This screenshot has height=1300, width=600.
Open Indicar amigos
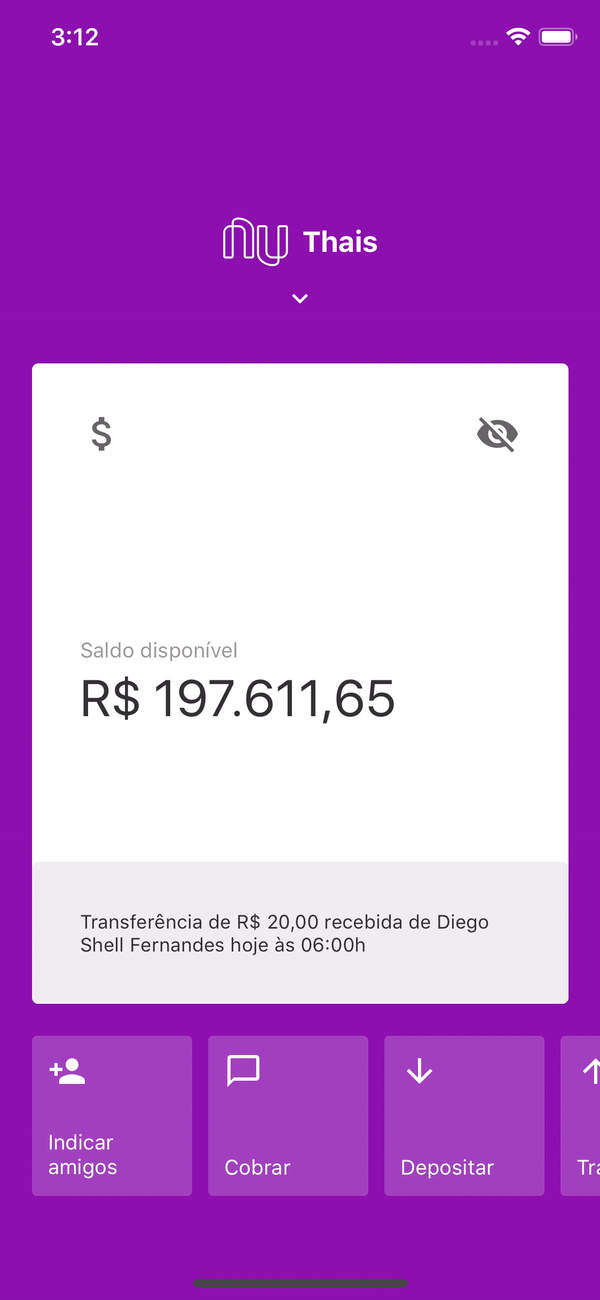tap(112, 1116)
